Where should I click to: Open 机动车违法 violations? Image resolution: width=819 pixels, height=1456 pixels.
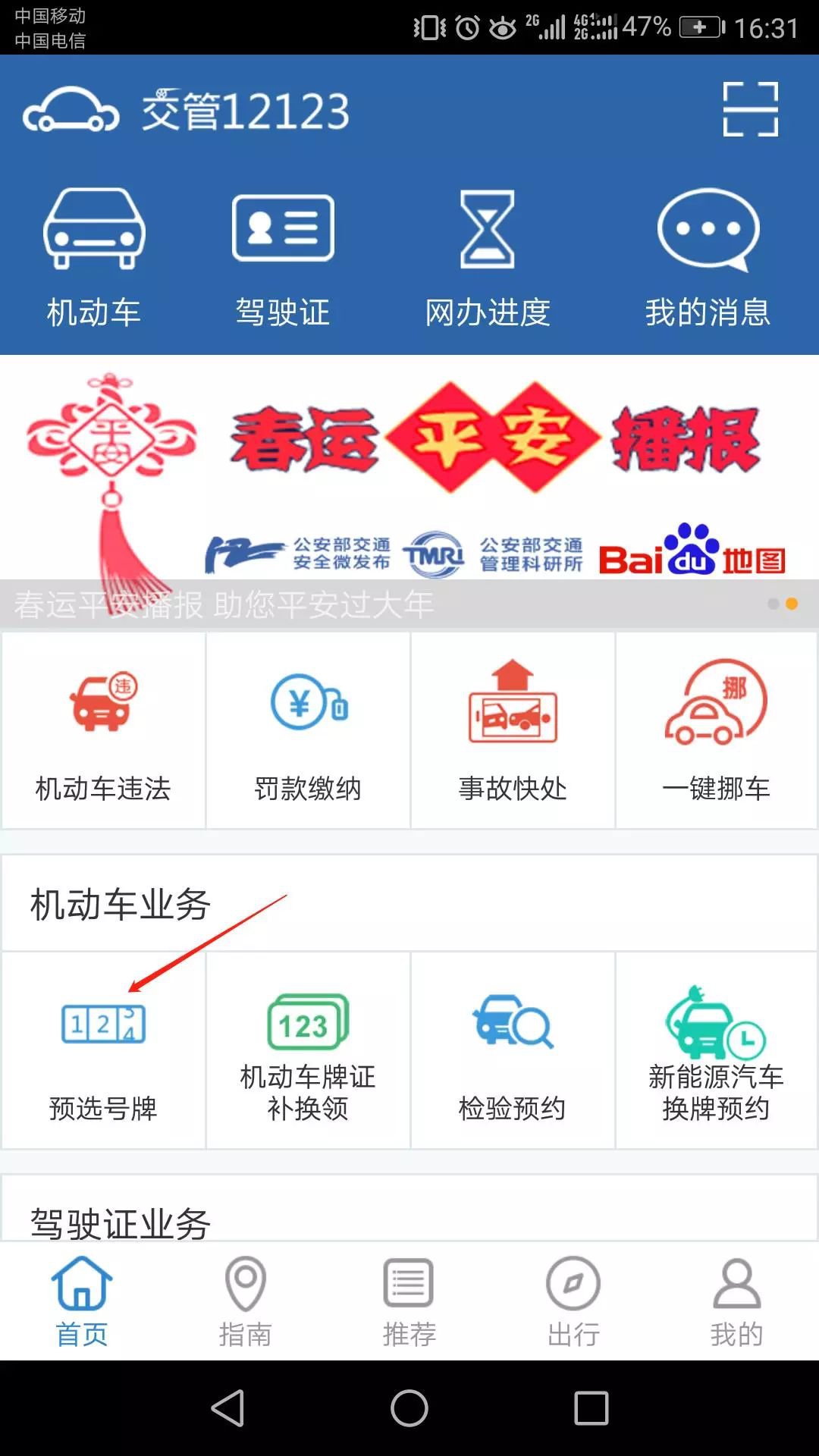[x=103, y=732]
